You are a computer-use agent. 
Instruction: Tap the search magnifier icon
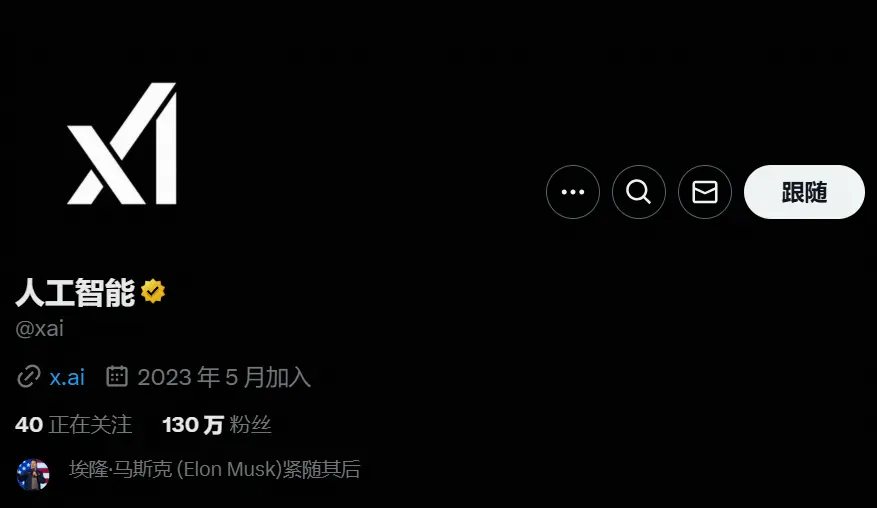[638, 192]
